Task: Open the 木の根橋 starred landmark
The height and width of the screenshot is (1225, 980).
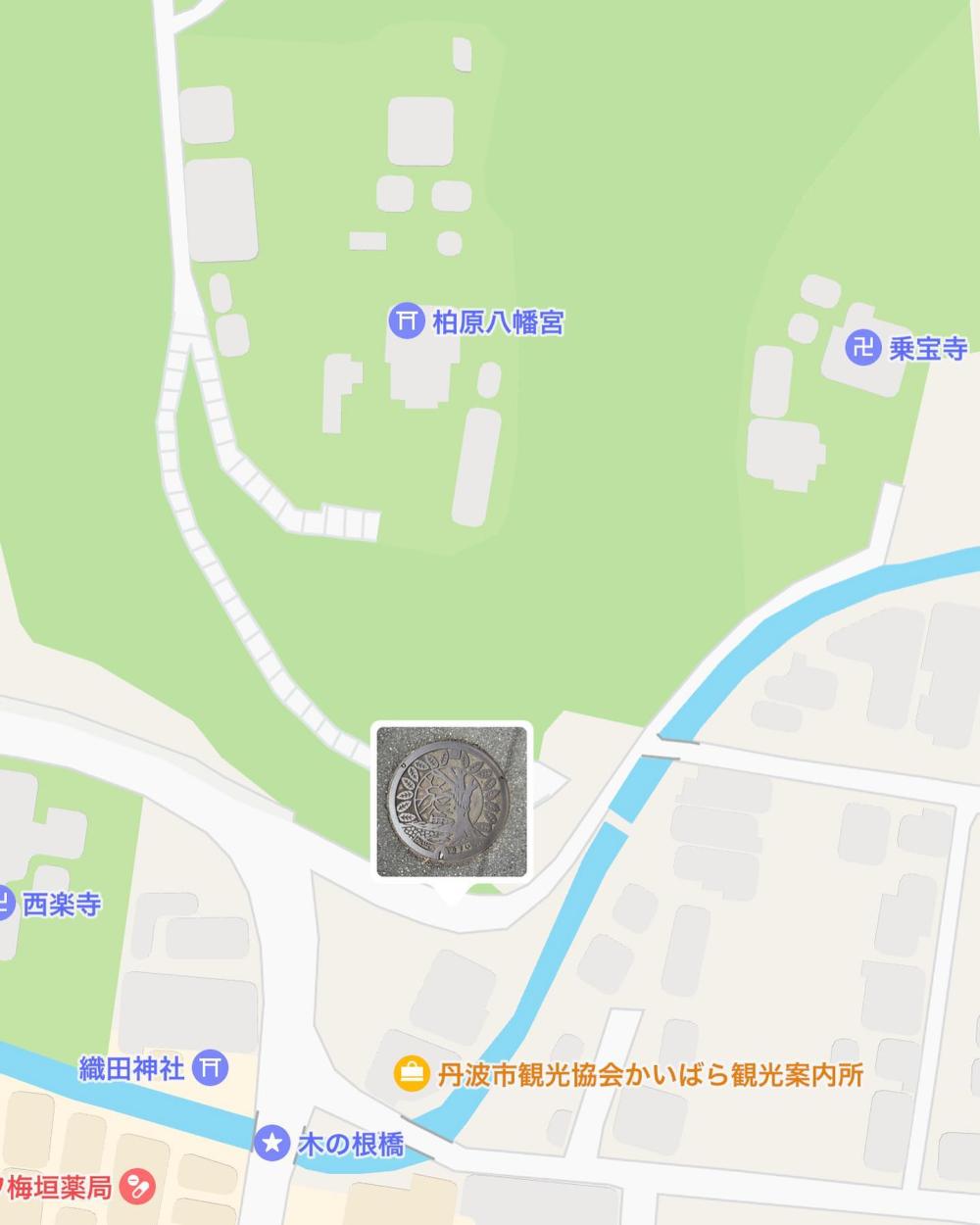Action: pyautogui.click(x=271, y=1143)
